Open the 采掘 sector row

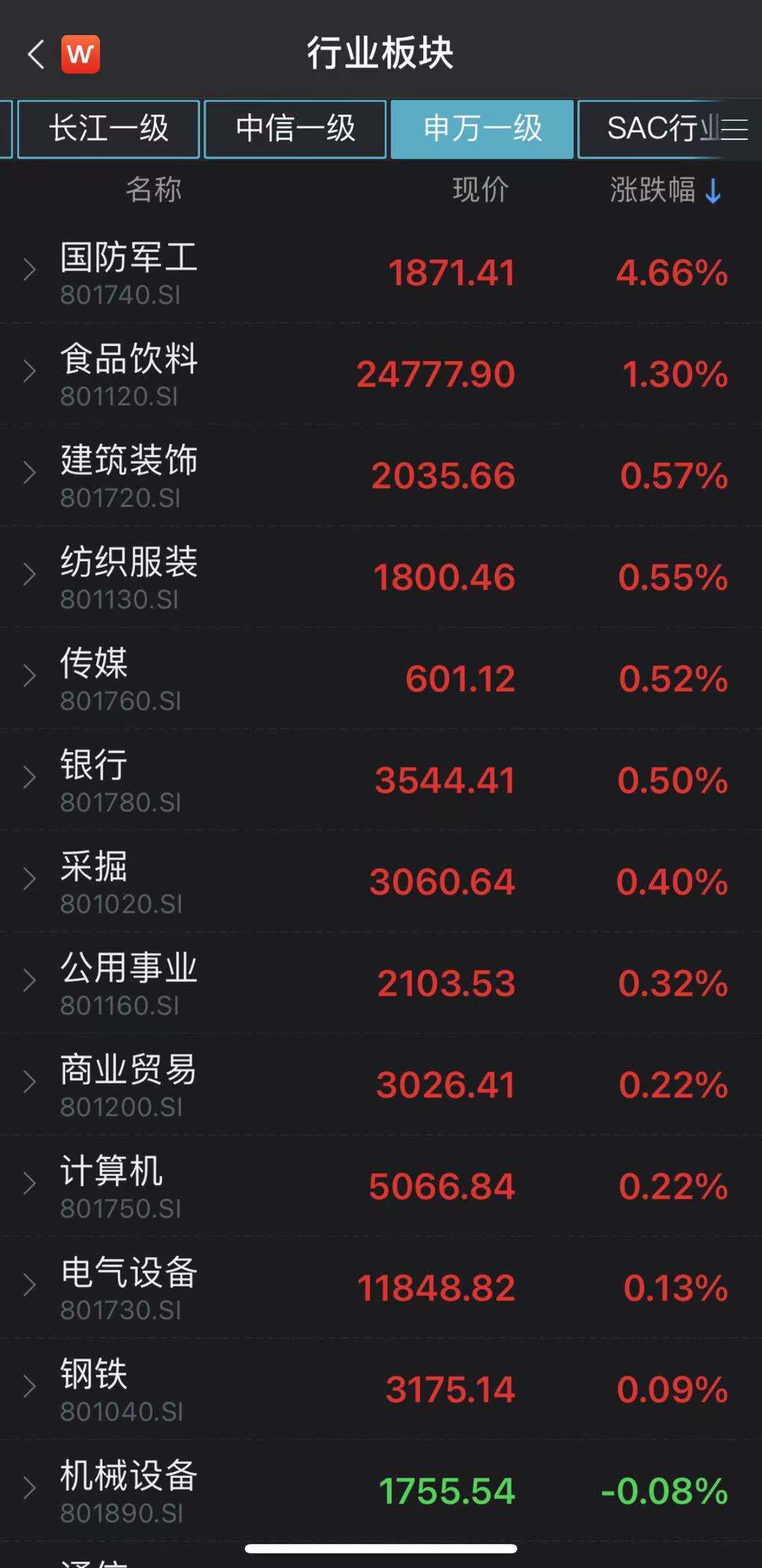(381, 882)
